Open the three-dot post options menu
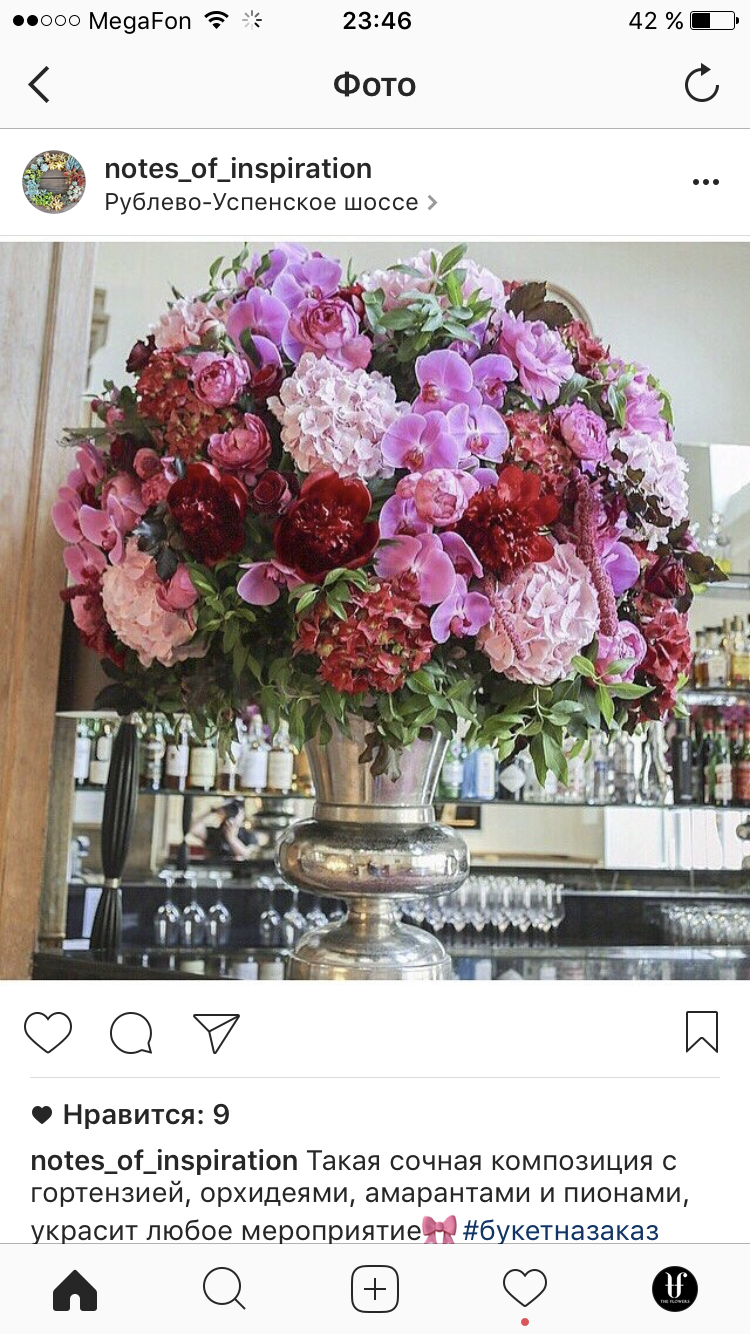Screen dimensions: 750x1334 (x=705, y=182)
